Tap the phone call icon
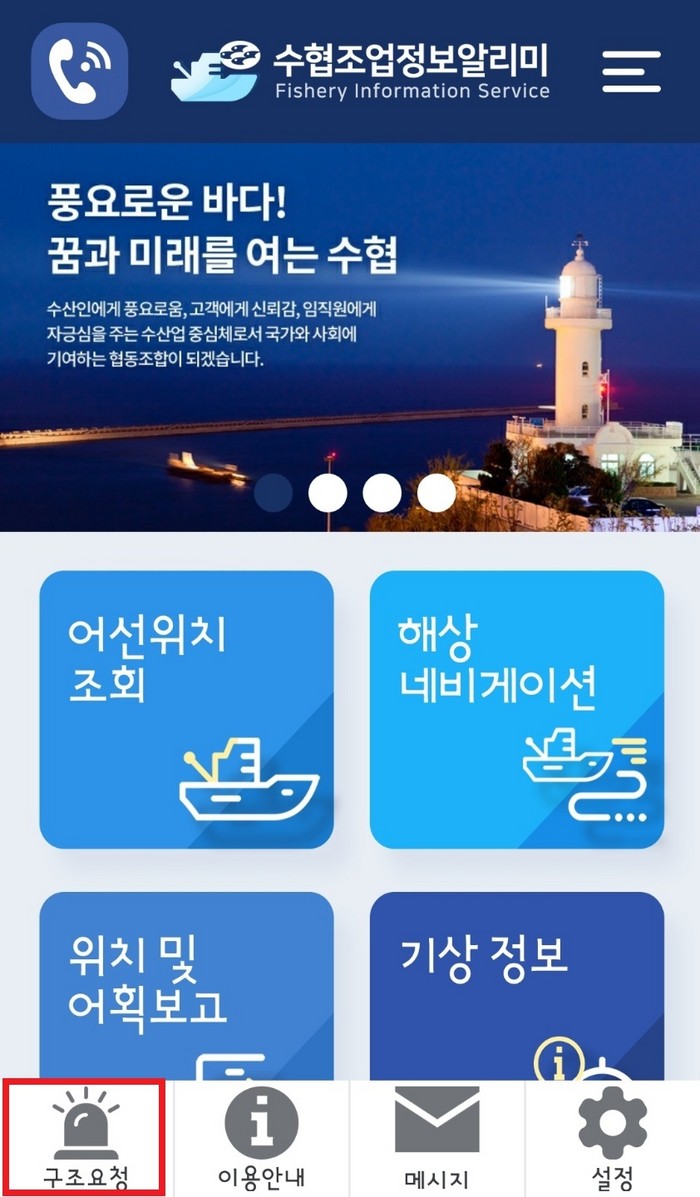 pos(79,71)
